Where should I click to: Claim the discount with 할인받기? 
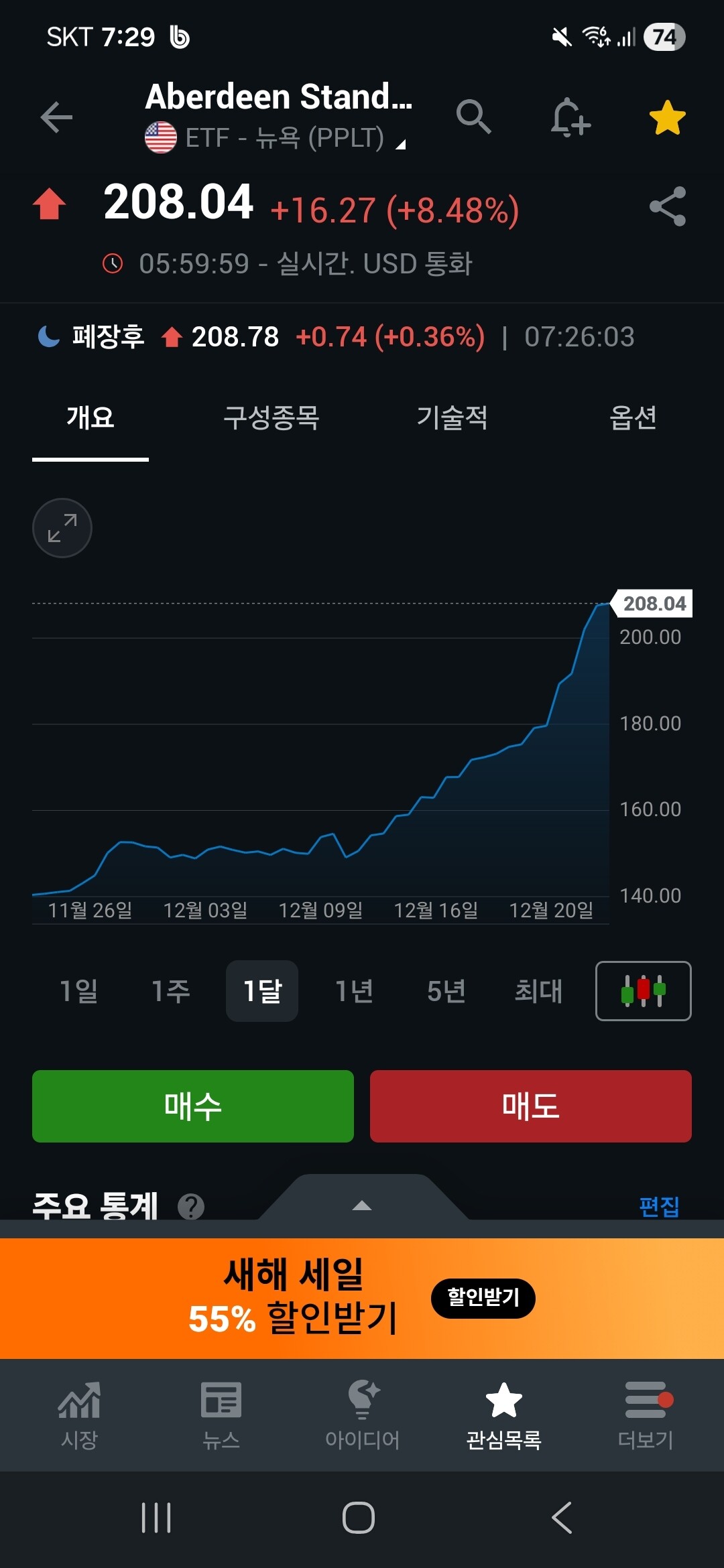pos(483,1298)
